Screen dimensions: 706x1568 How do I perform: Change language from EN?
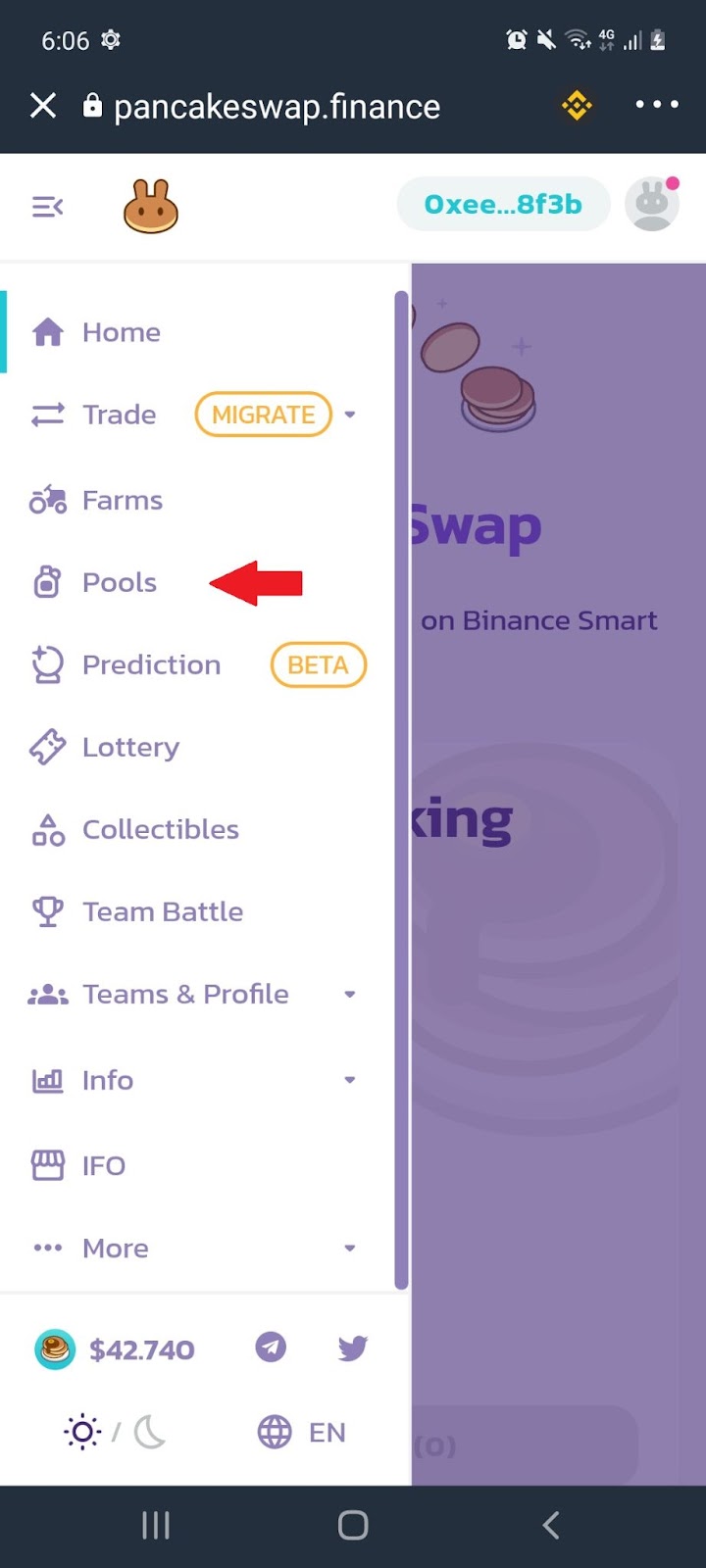click(x=302, y=1433)
